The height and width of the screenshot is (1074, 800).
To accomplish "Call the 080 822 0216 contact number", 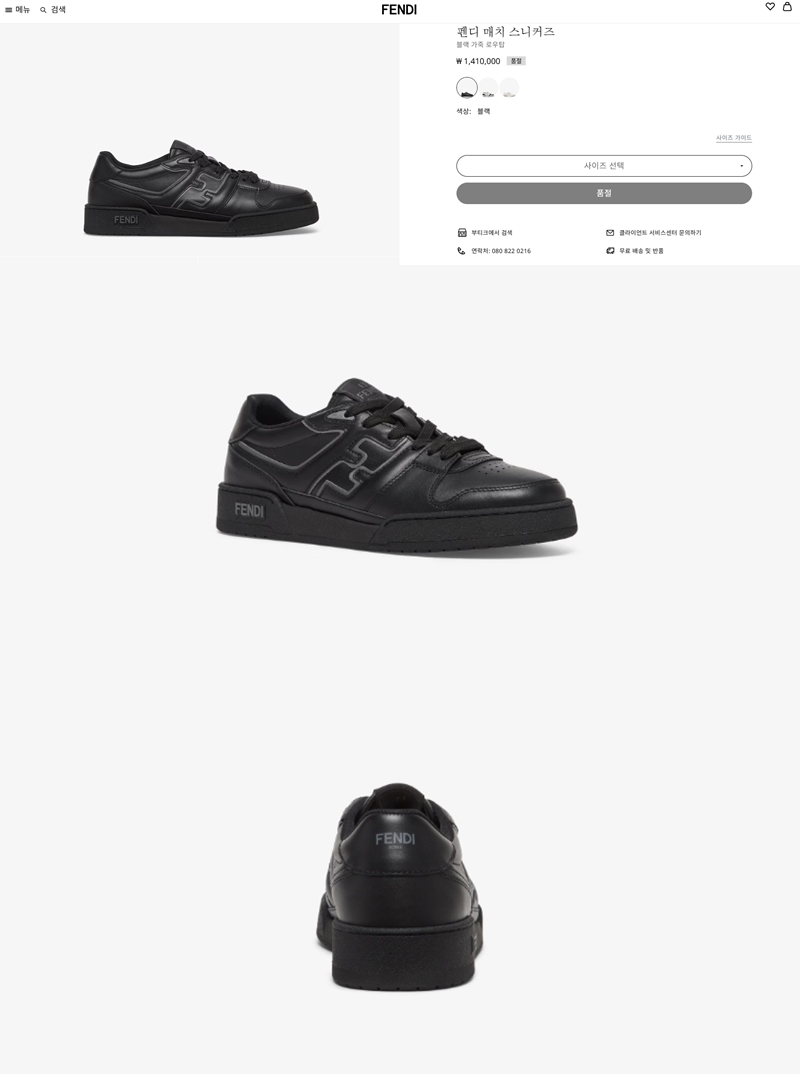I will [500, 251].
